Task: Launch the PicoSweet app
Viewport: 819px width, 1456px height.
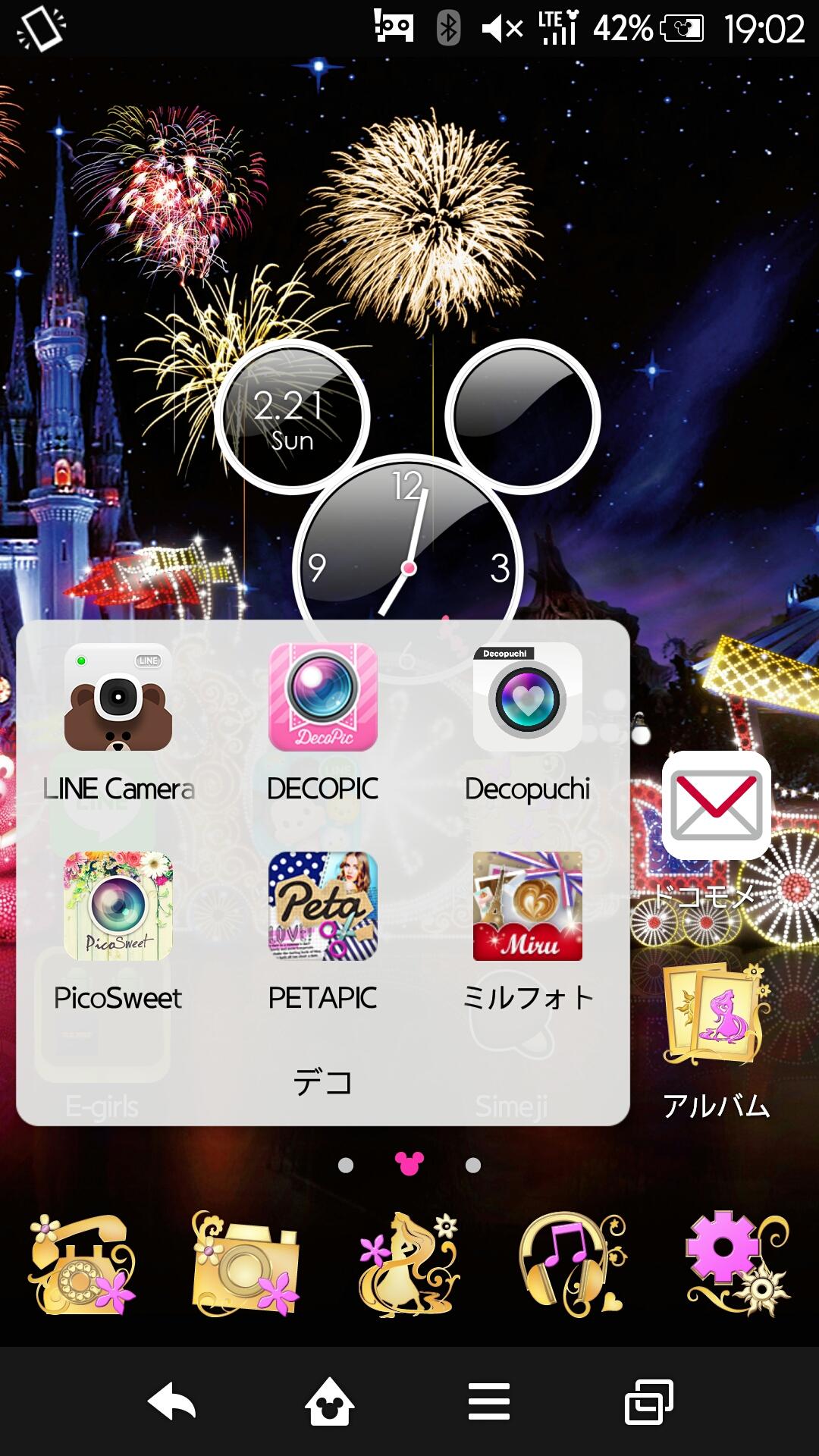Action: click(x=118, y=906)
